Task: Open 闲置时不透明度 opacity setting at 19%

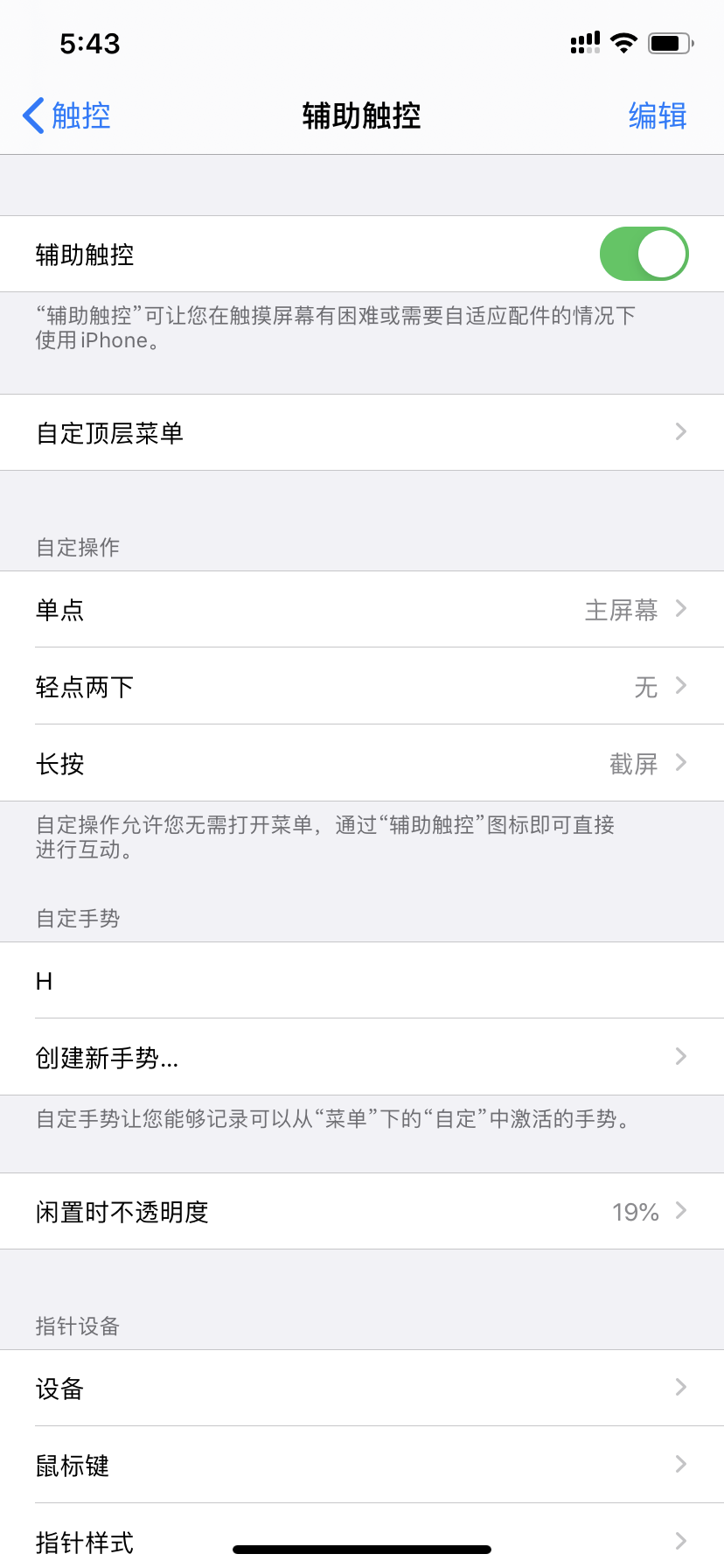Action: [x=362, y=1211]
